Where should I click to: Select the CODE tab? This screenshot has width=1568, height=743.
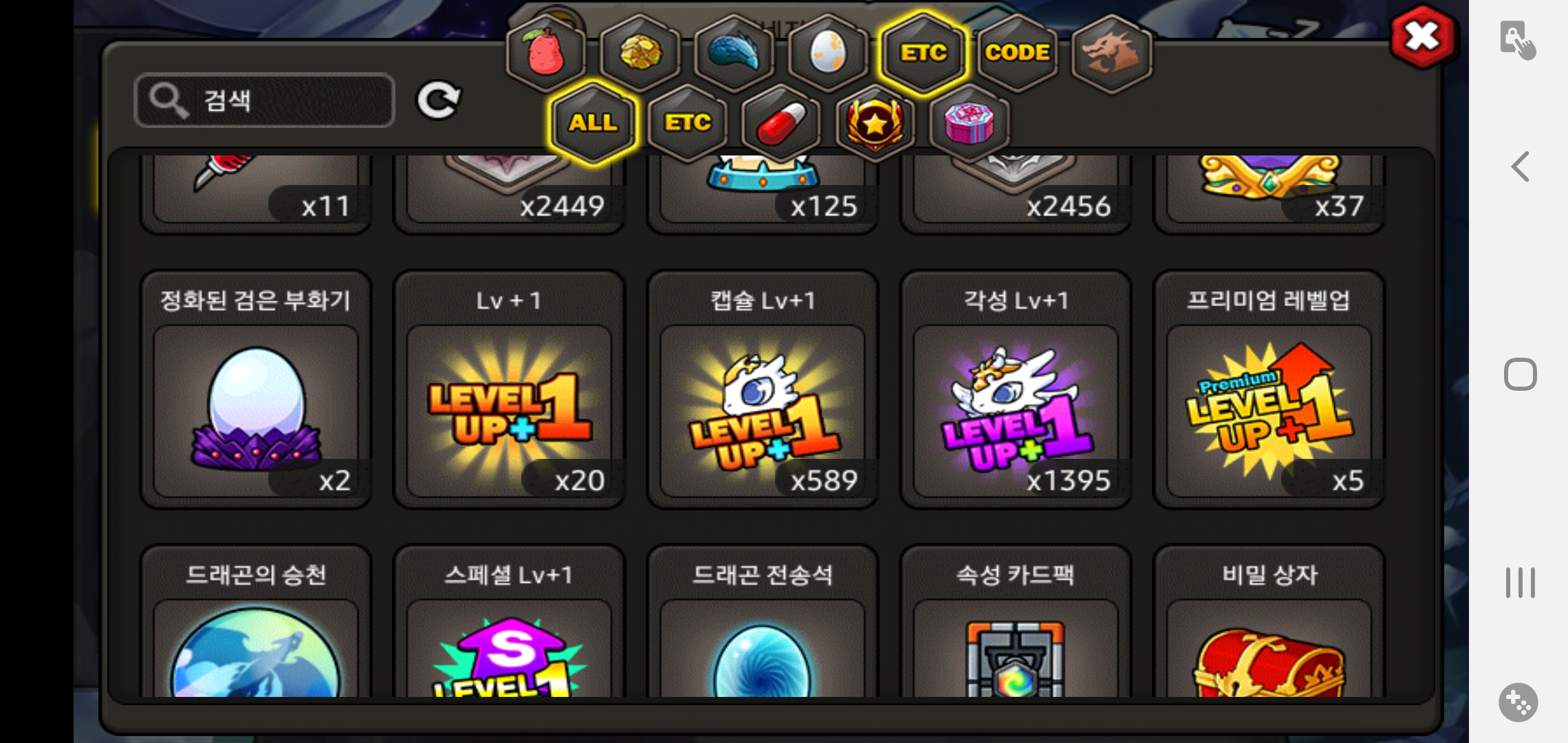[1017, 52]
